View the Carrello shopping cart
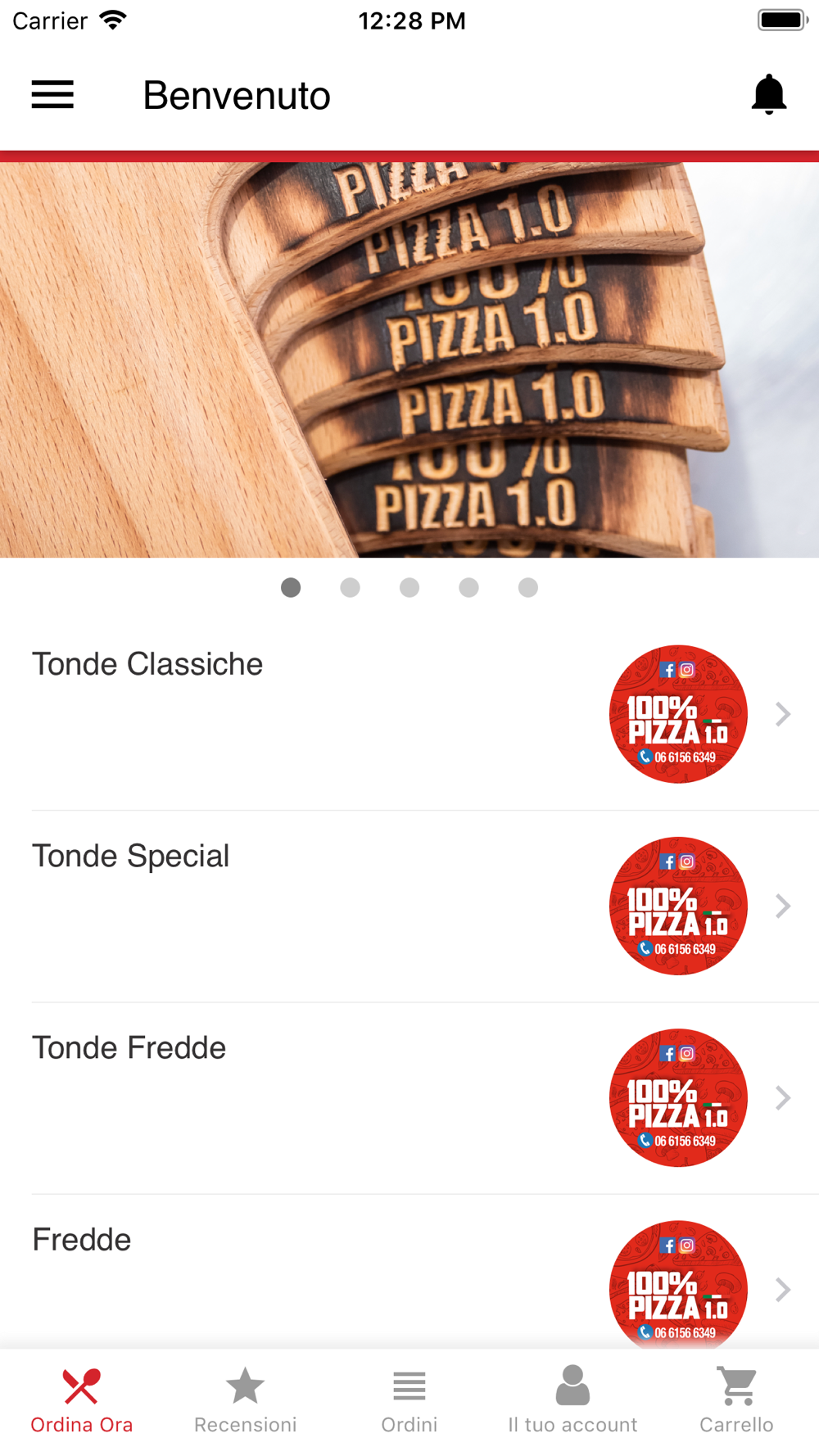Viewport: 819px width, 1456px height. click(x=736, y=1401)
